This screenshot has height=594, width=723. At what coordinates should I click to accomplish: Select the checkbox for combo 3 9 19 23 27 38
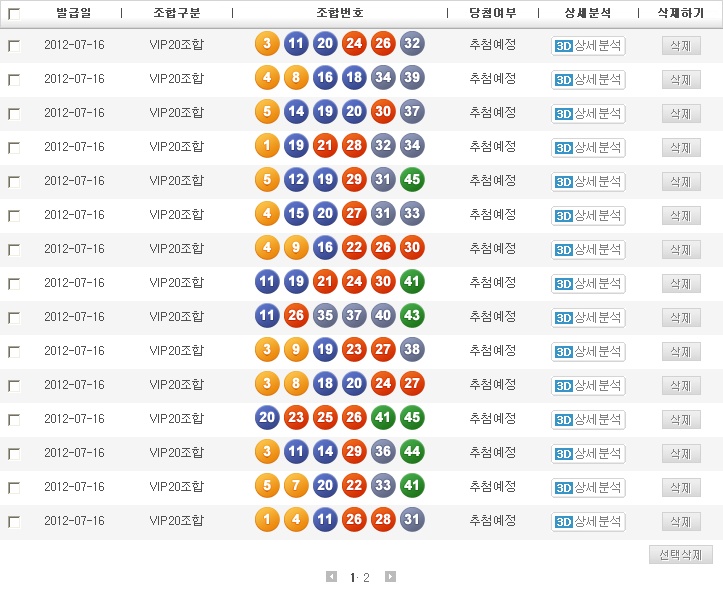14,352
